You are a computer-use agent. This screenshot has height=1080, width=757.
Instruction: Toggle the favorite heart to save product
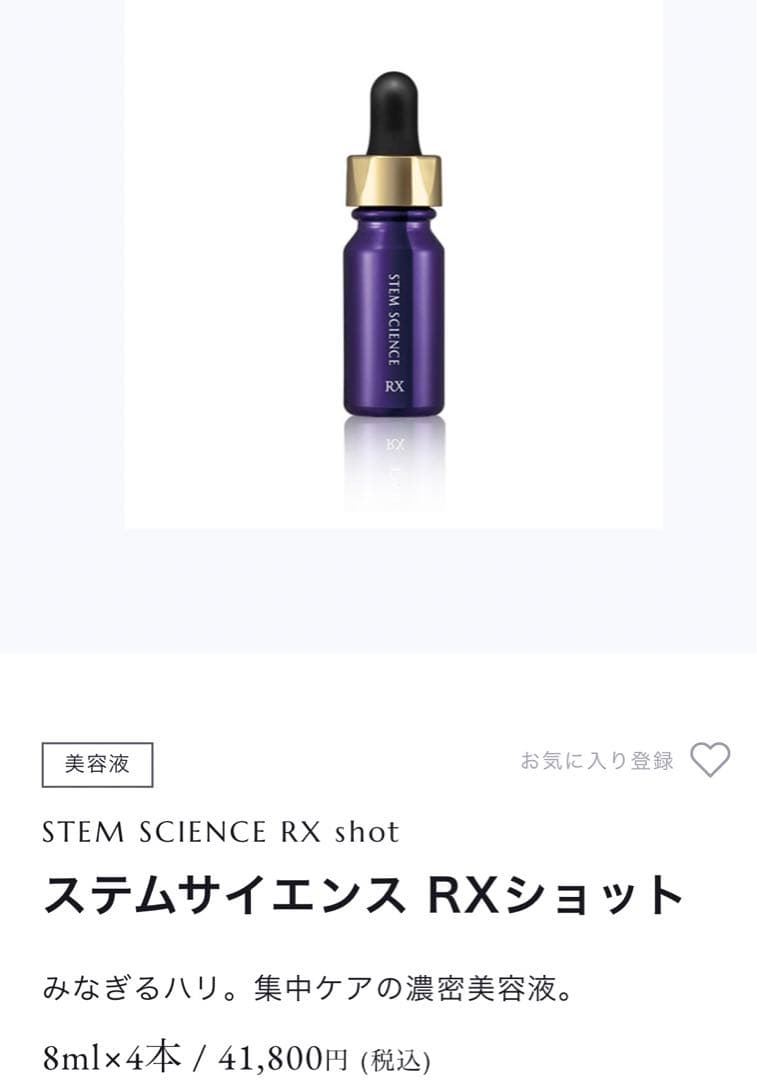[x=710, y=761]
